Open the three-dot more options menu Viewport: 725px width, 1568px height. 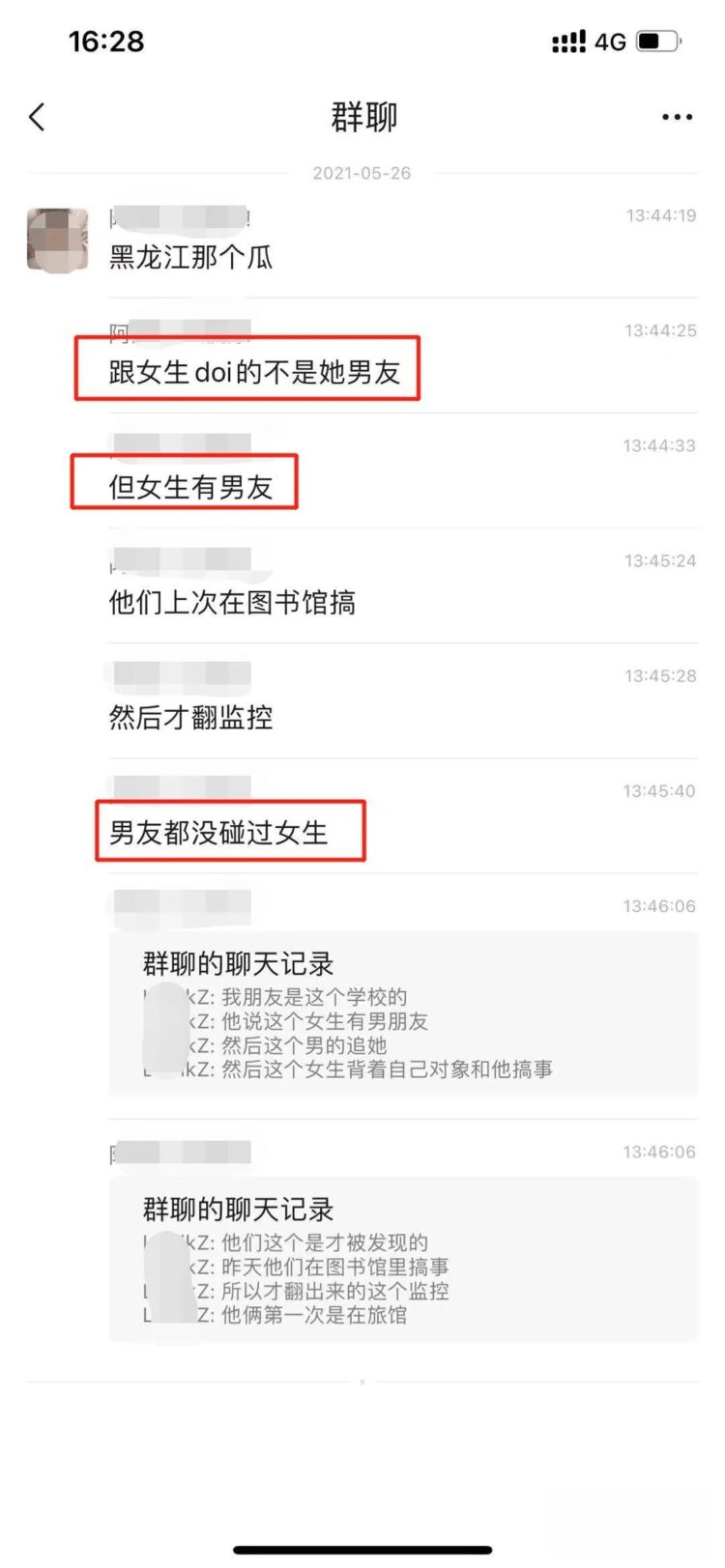pyautogui.click(x=677, y=118)
